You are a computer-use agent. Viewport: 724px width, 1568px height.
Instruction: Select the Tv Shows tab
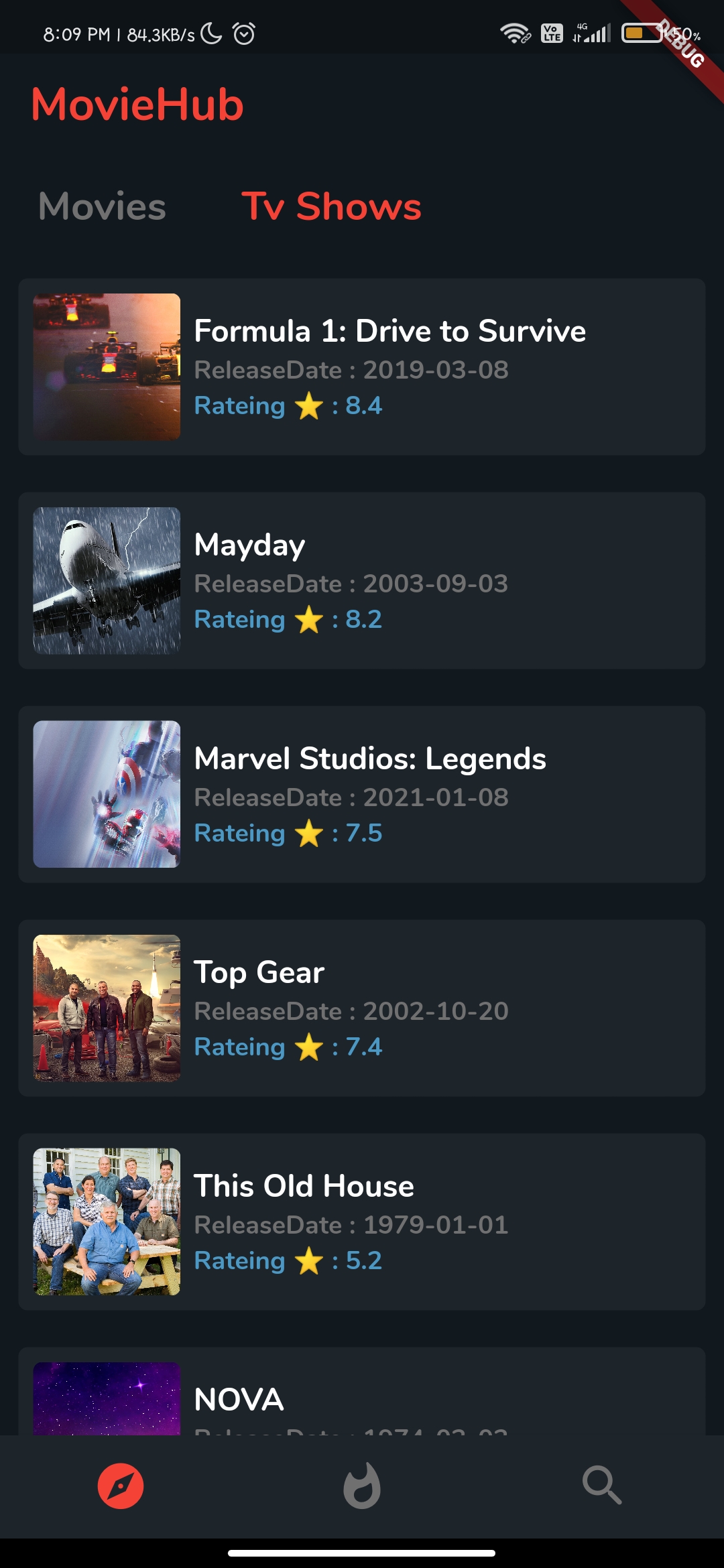[x=332, y=207]
